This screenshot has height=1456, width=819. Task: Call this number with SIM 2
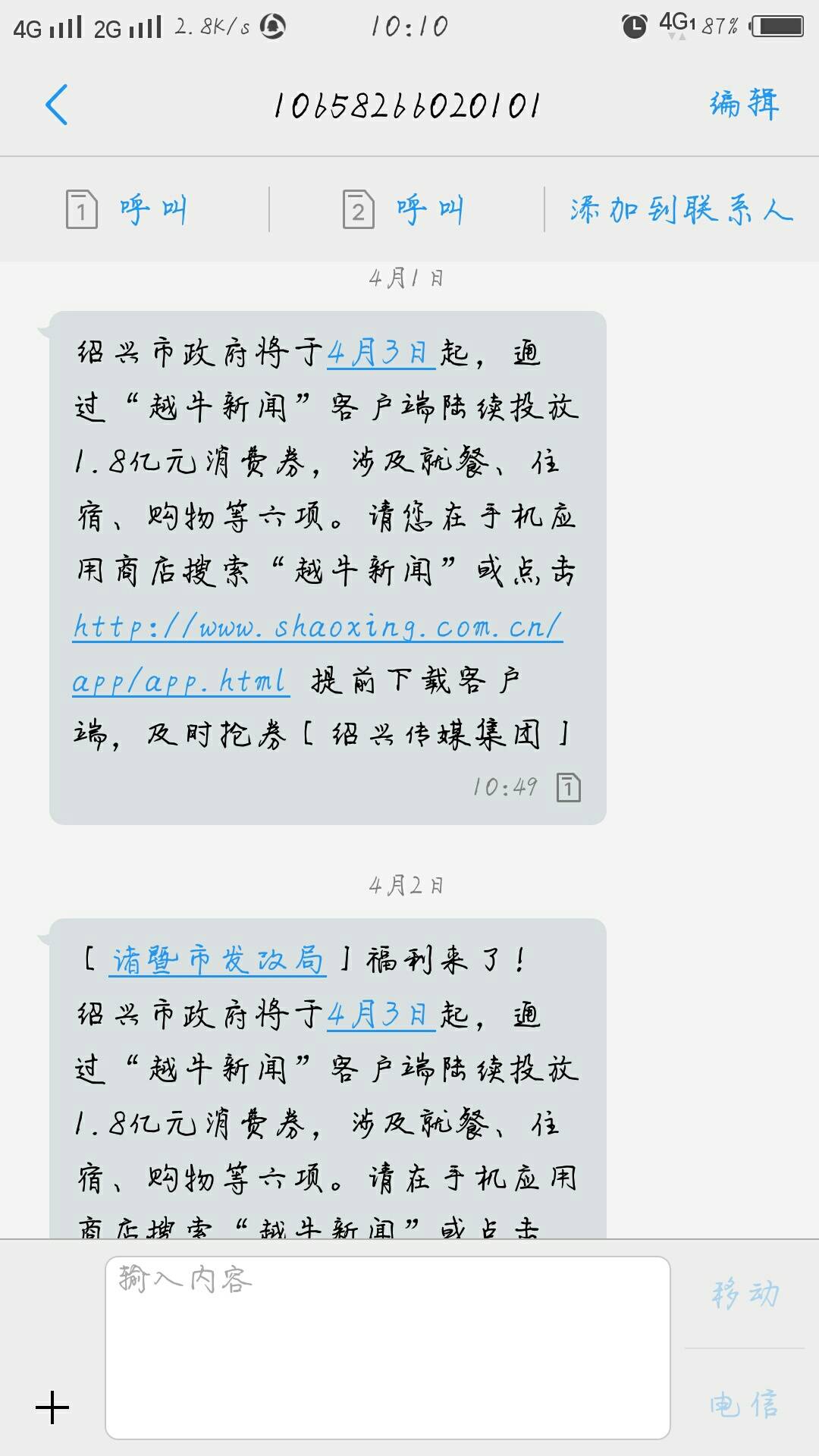(404, 209)
